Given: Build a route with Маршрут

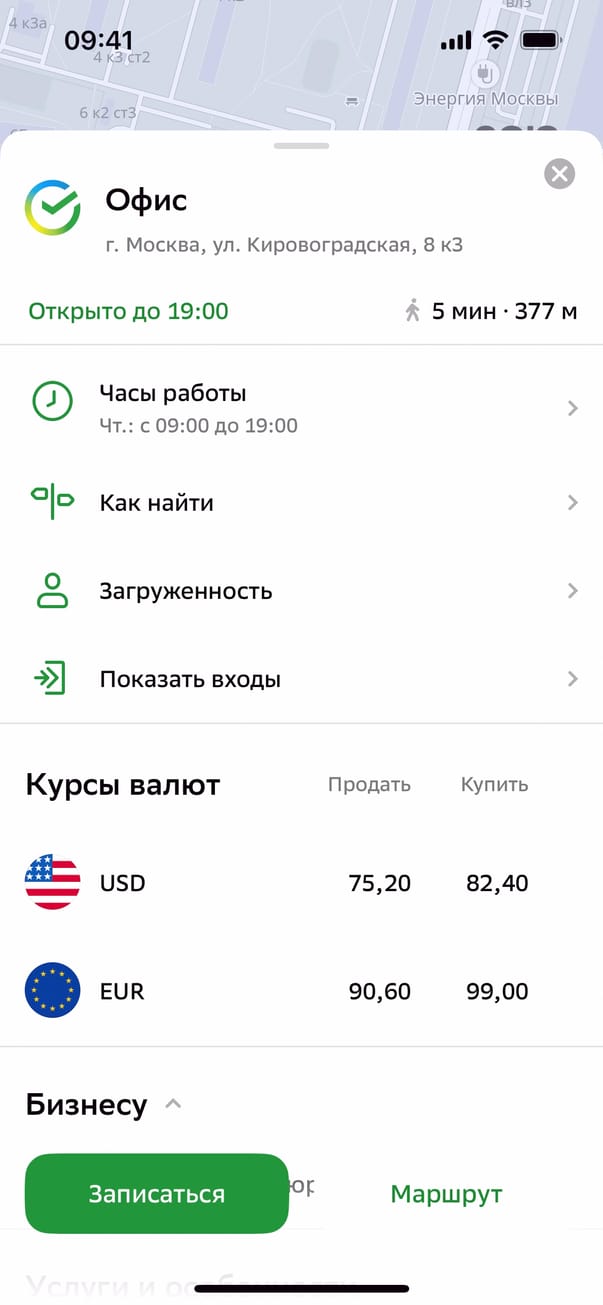Looking at the screenshot, I should coord(446,1194).
